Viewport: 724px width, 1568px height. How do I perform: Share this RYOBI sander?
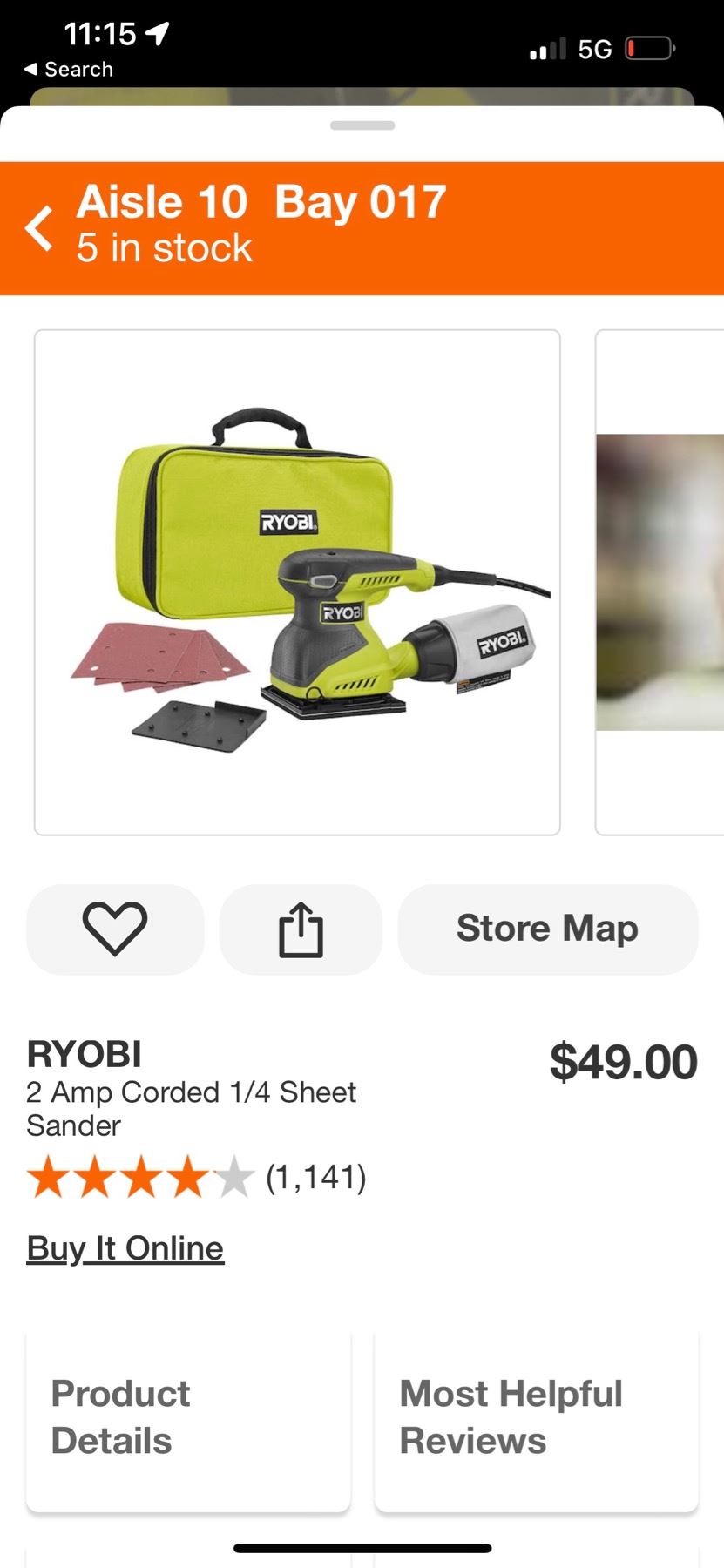(301, 929)
